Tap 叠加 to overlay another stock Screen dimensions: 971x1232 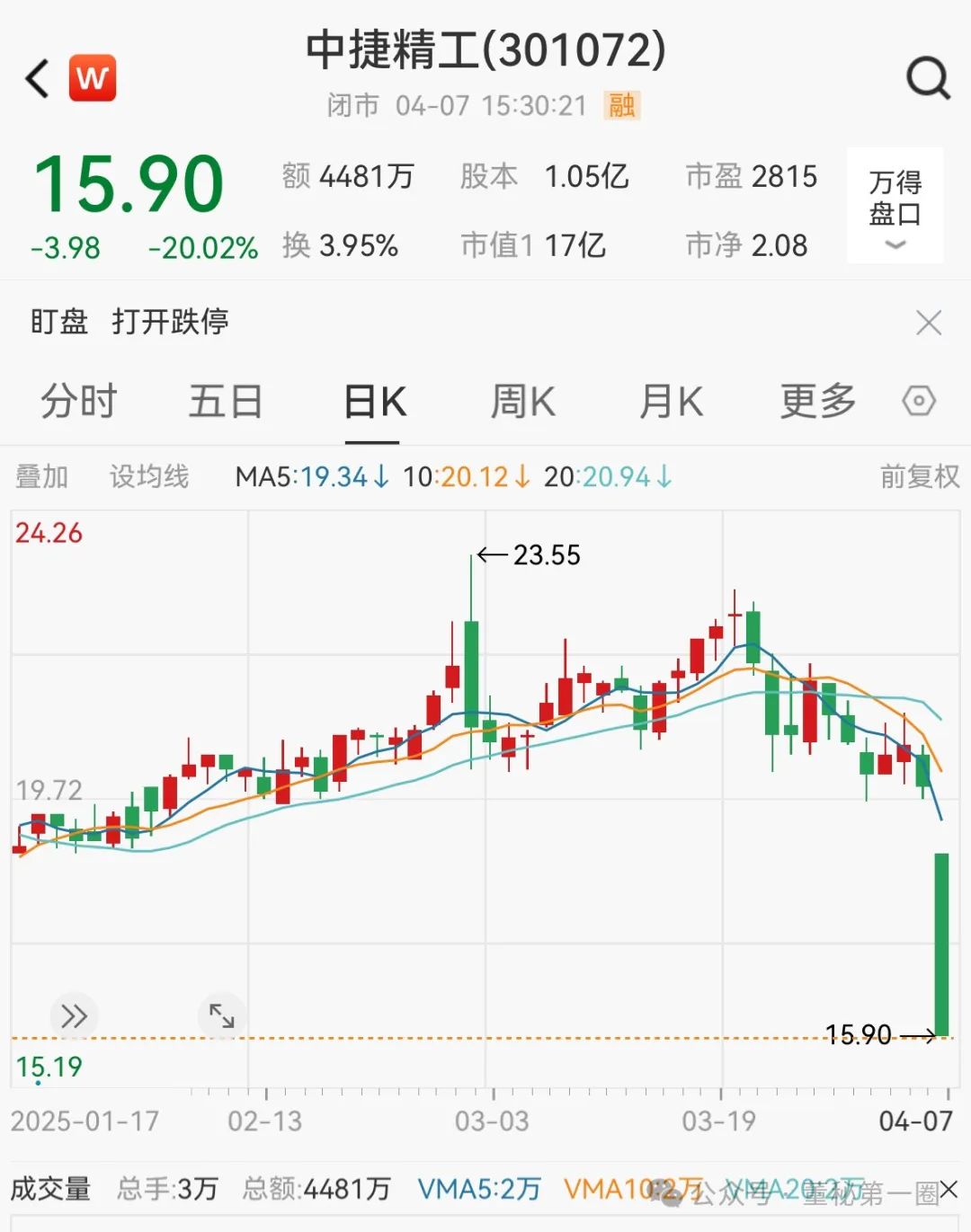click(42, 476)
